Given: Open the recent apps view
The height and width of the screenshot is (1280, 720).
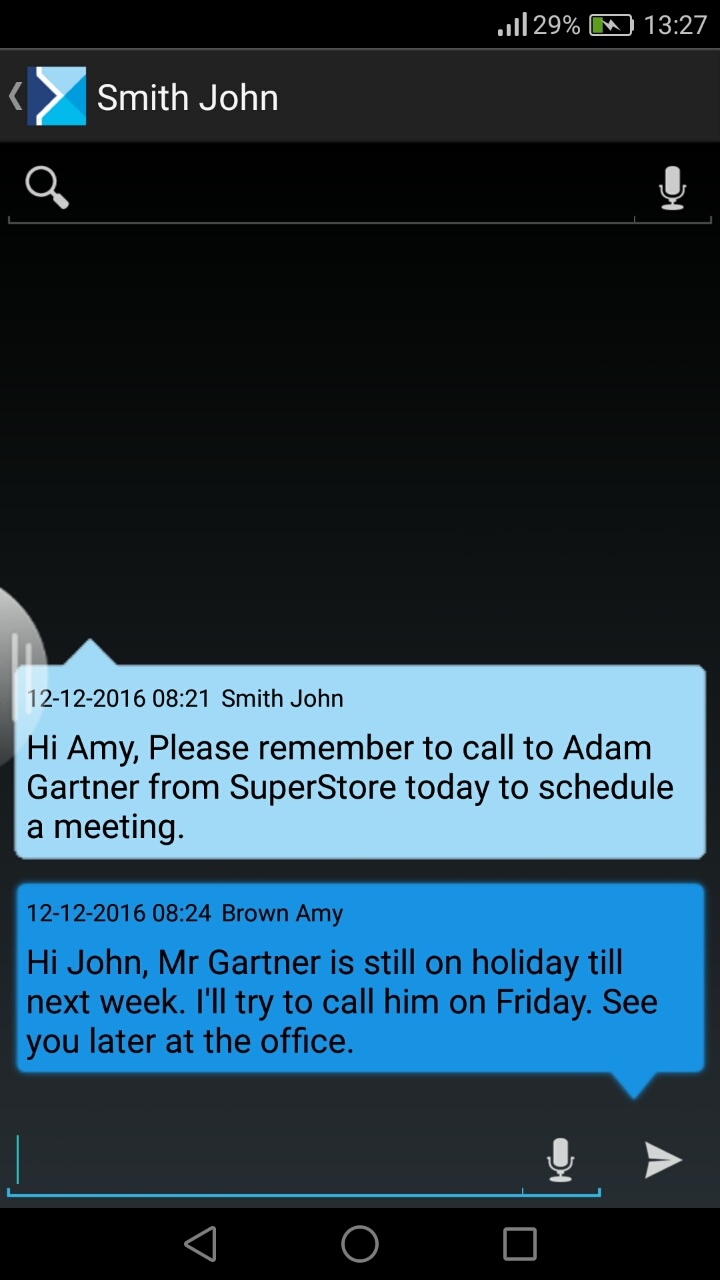Looking at the screenshot, I should [x=520, y=1244].
